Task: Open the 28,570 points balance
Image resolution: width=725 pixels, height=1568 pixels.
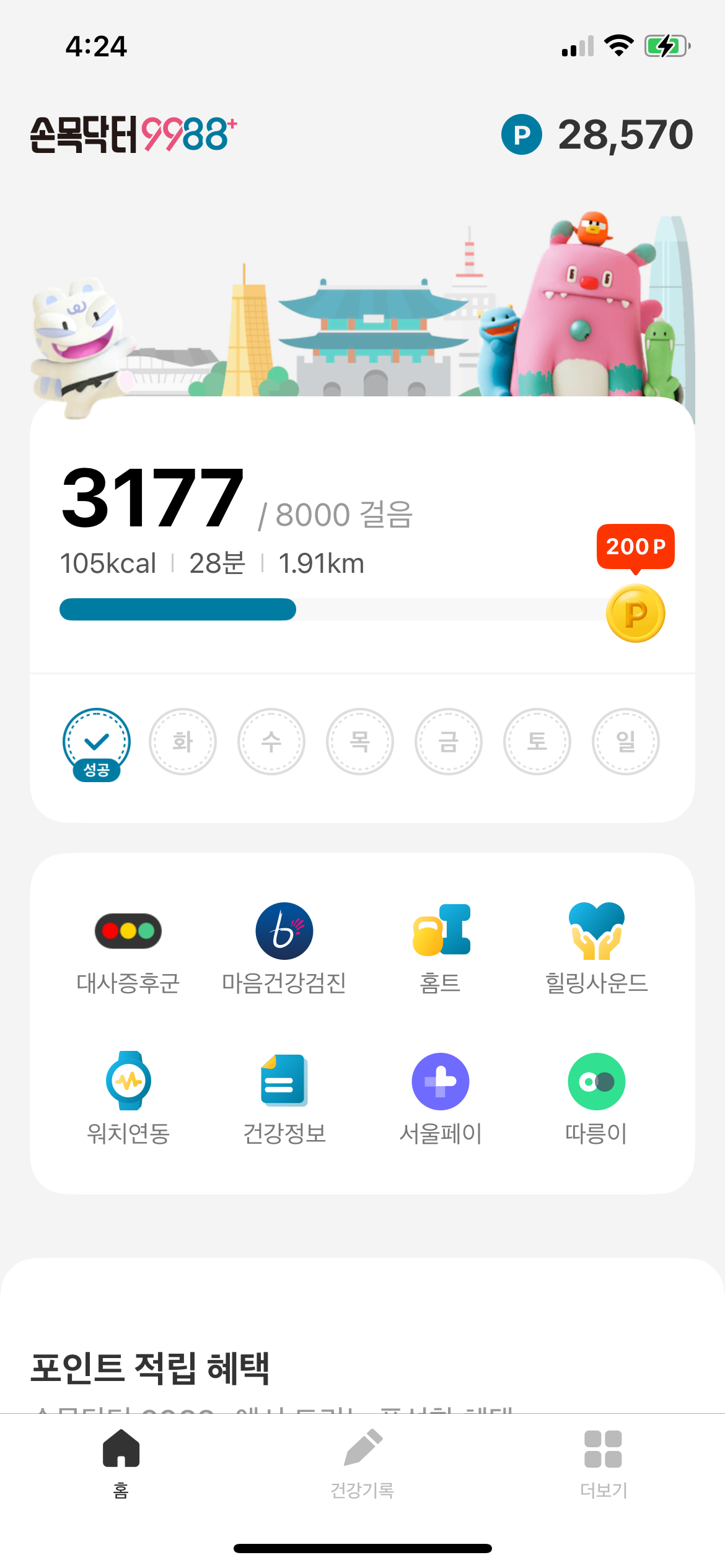Action: (x=597, y=134)
